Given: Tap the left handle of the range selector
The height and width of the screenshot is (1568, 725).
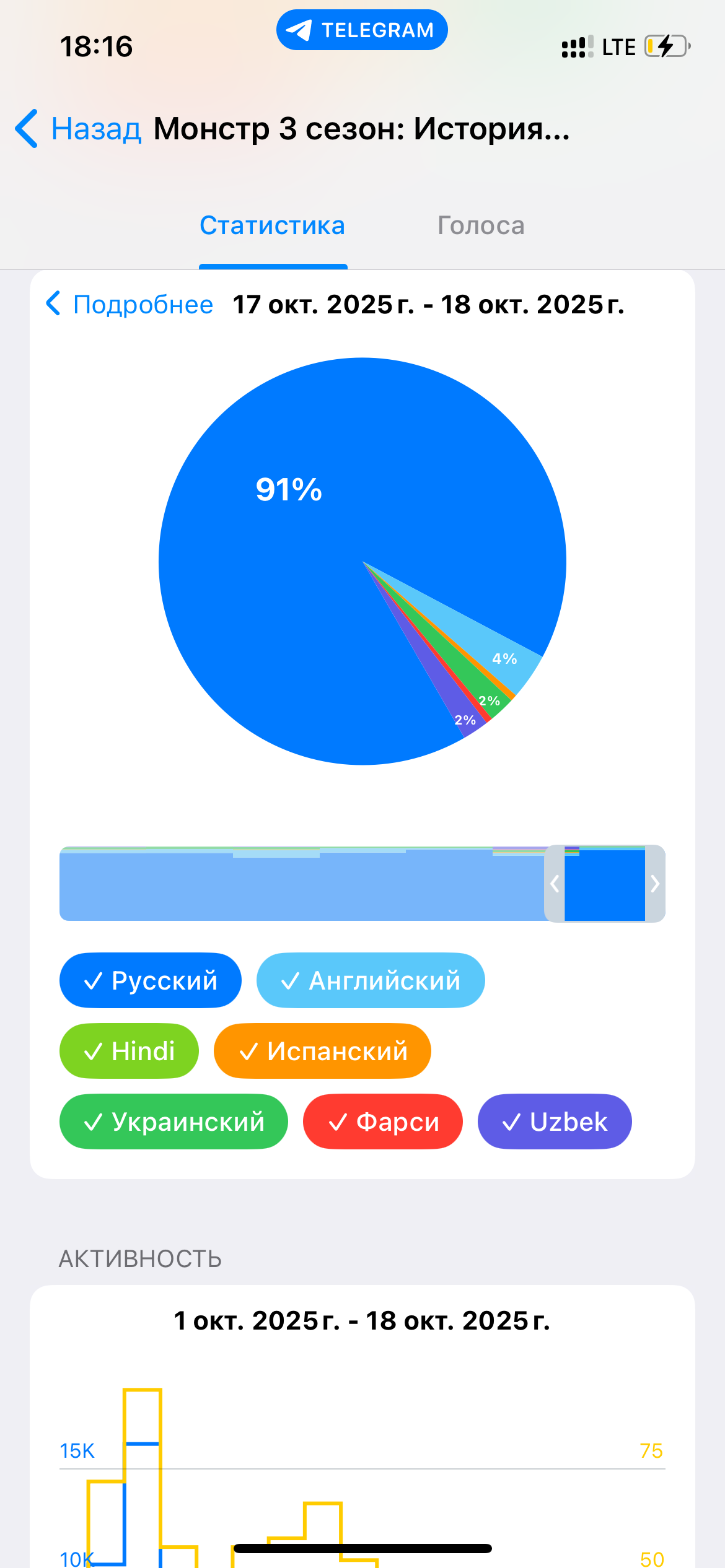Looking at the screenshot, I should click(555, 884).
